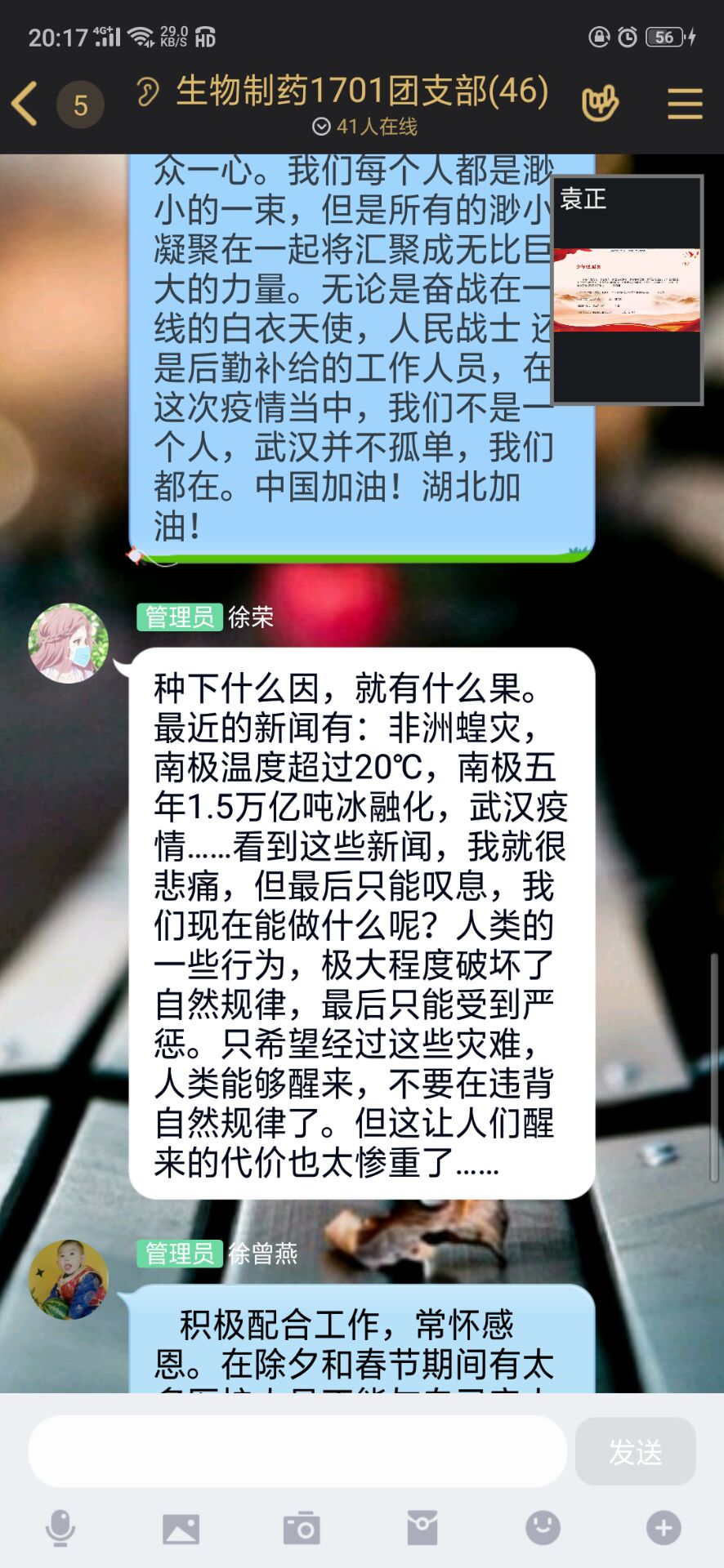The width and height of the screenshot is (724, 1568).
Task: Send the message with 发送
Action: (x=635, y=1451)
